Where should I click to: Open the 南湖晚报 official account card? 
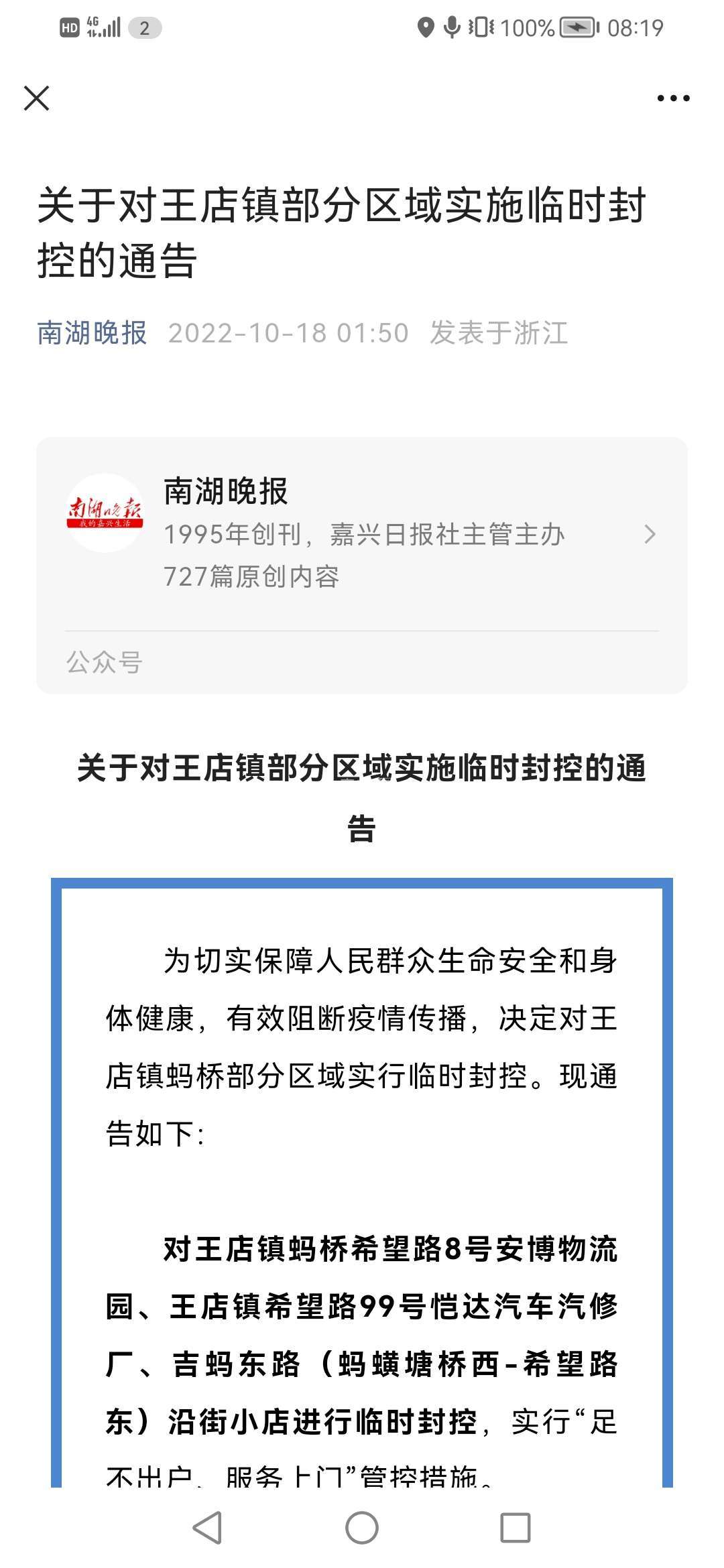(x=362, y=534)
